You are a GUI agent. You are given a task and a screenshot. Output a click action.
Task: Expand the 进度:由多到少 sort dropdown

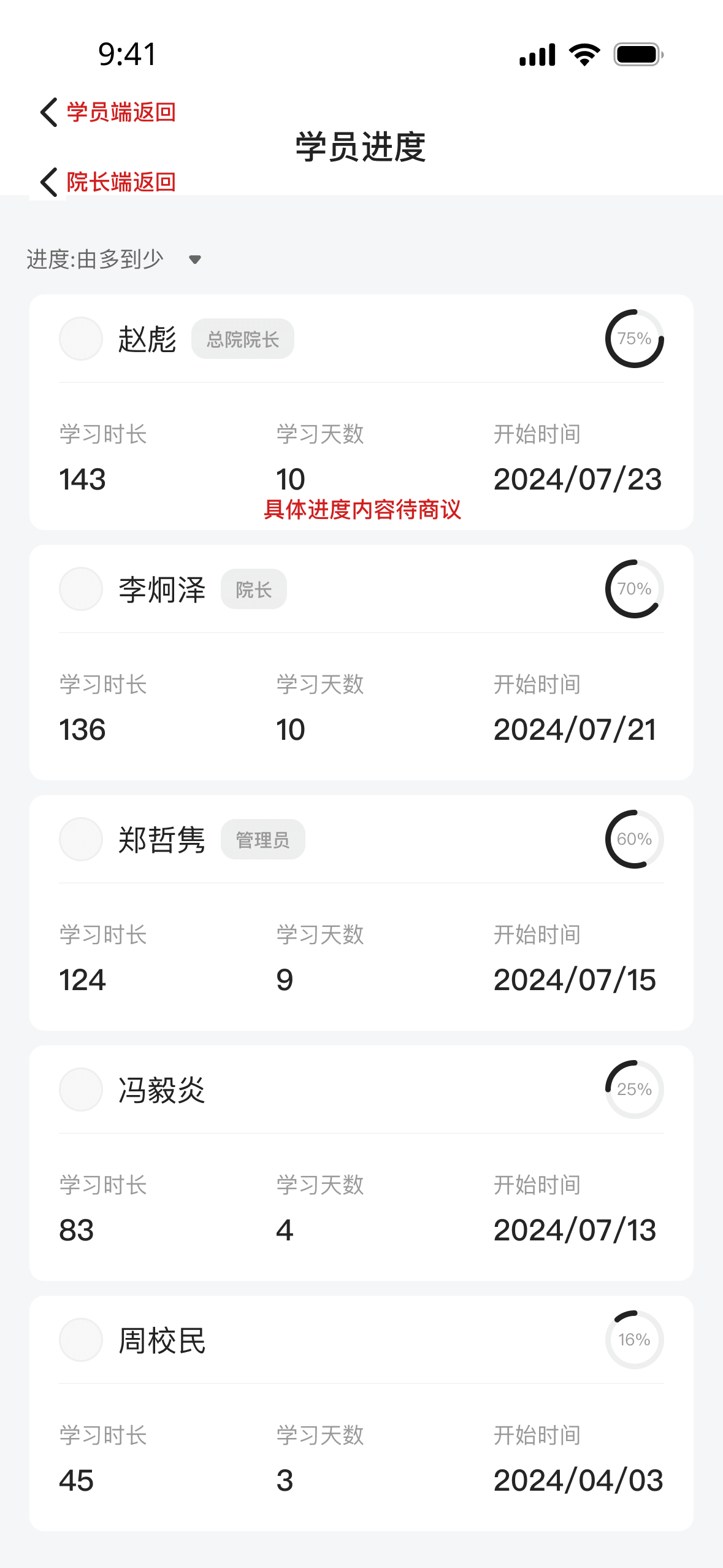pos(114,259)
